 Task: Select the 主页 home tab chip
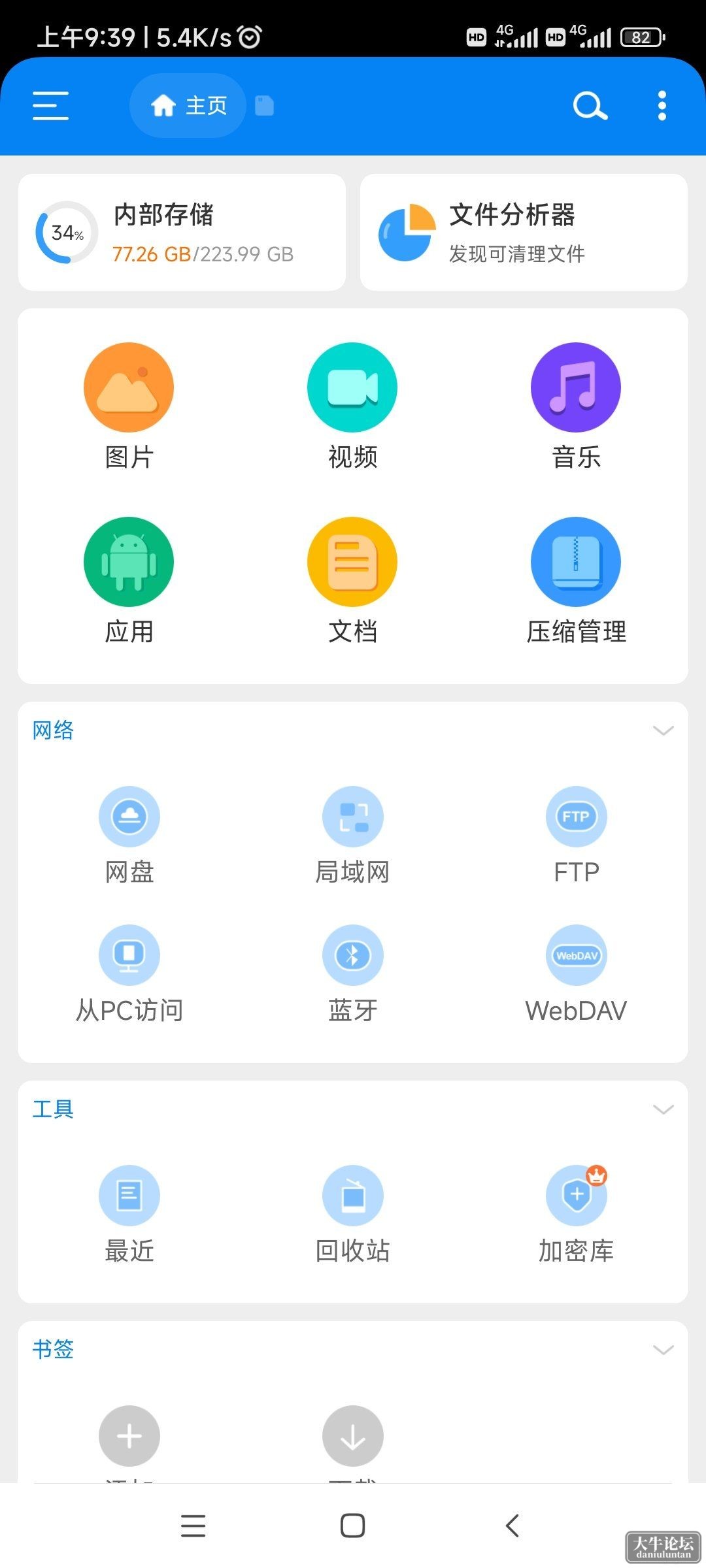(188, 106)
